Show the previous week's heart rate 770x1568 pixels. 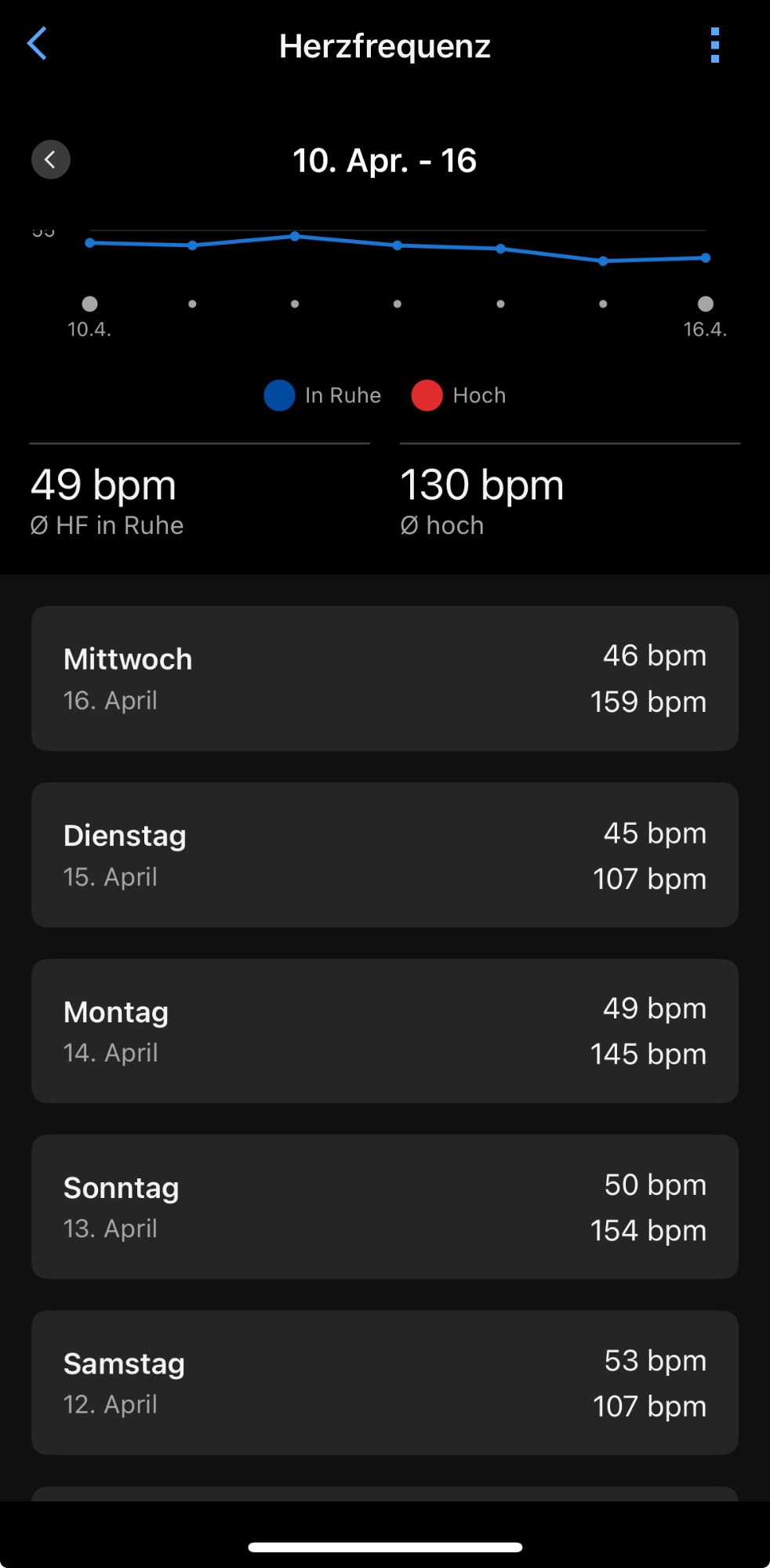coord(51,160)
